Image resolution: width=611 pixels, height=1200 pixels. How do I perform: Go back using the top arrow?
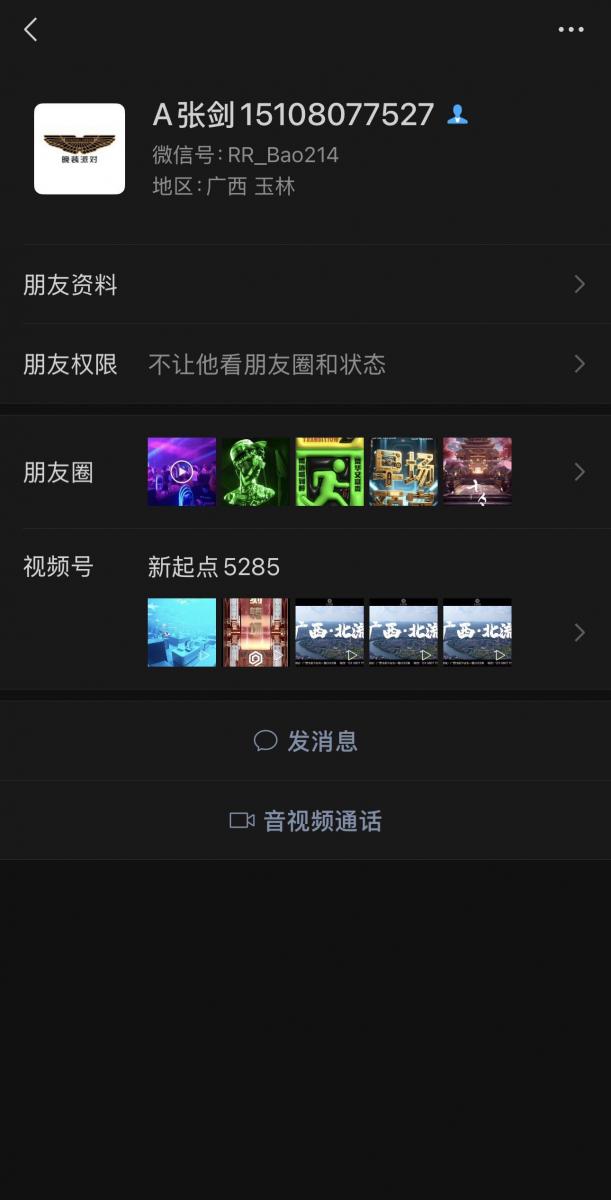coord(31,30)
